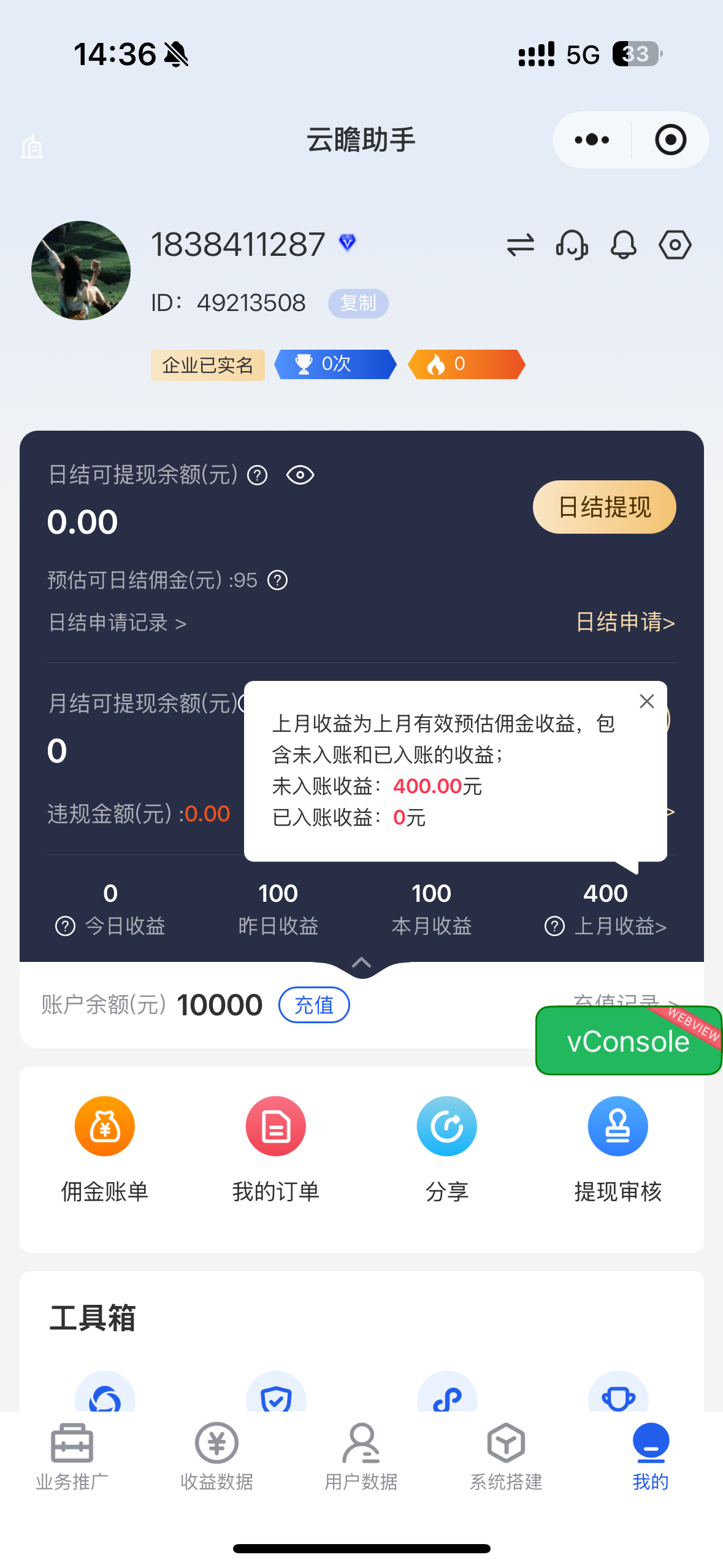The image size is (723, 1568).
Task: Open 日结申请记录 records
Action: tap(117, 623)
